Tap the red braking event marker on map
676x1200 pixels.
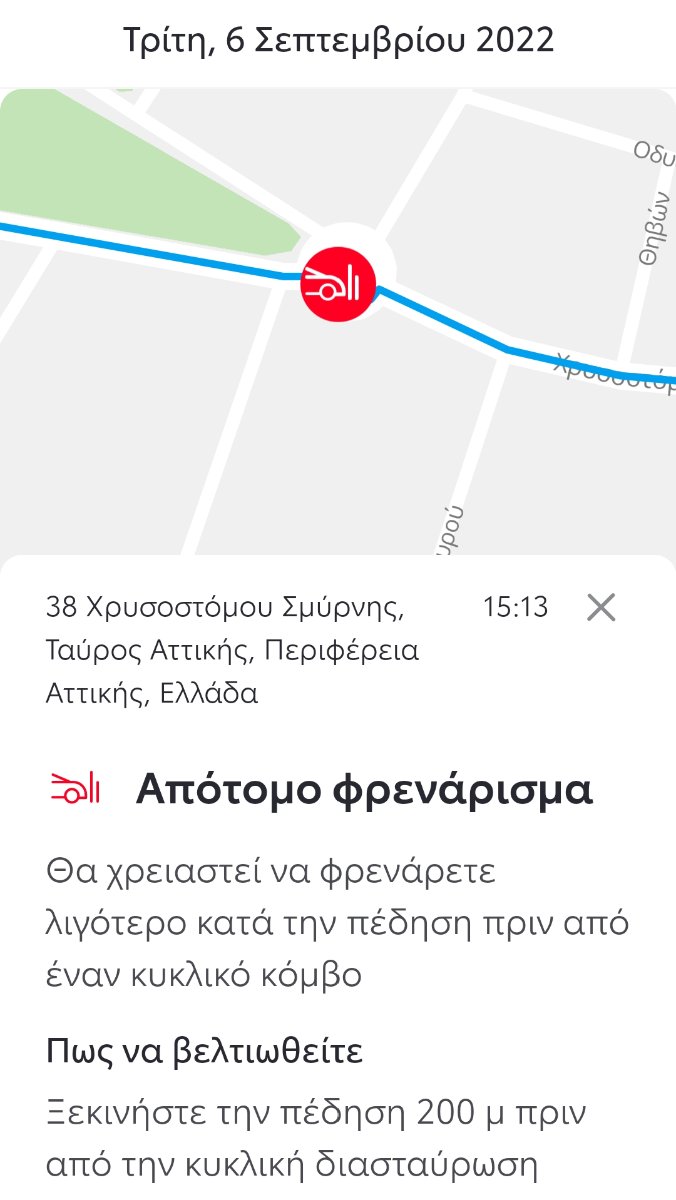pyautogui.click(x=338, y=285)
